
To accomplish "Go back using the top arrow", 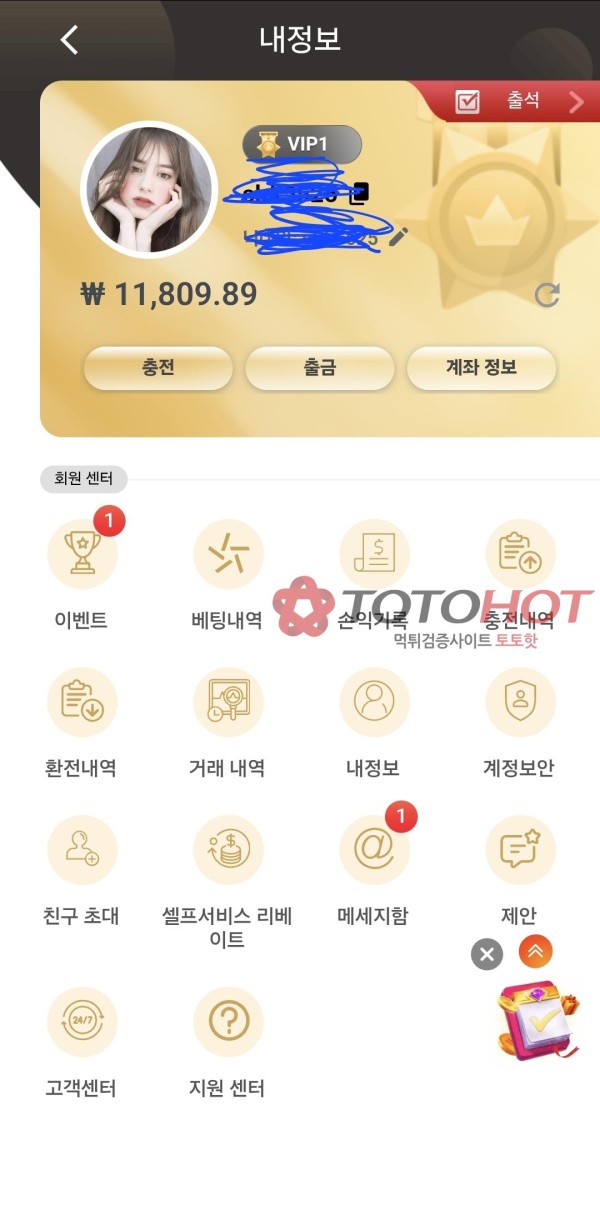I will click(x=69, y=40).
